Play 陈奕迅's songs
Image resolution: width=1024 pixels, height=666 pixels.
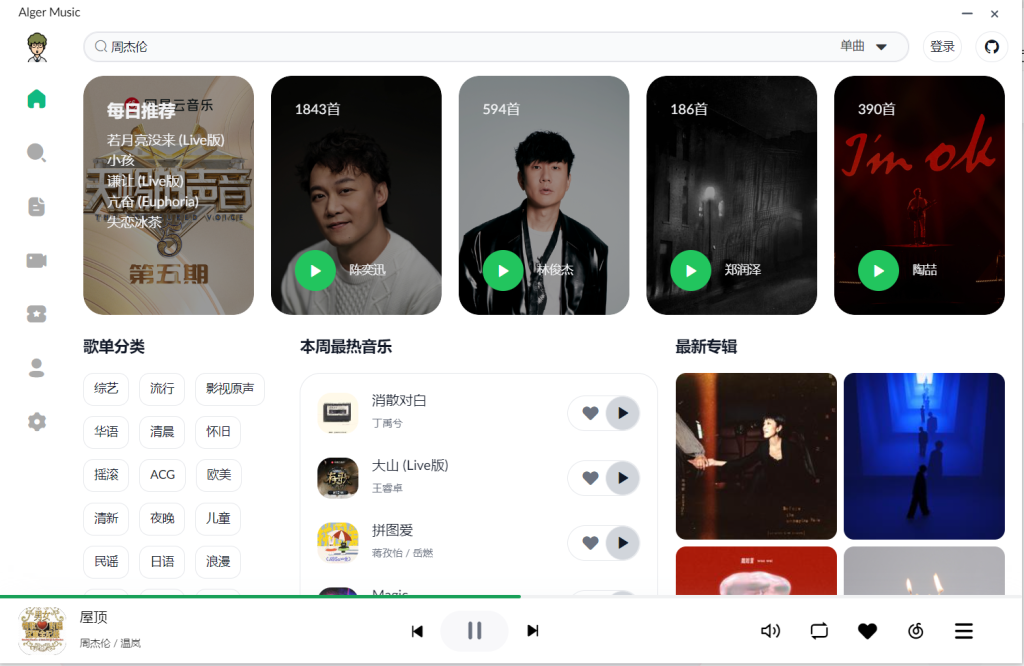315,270
